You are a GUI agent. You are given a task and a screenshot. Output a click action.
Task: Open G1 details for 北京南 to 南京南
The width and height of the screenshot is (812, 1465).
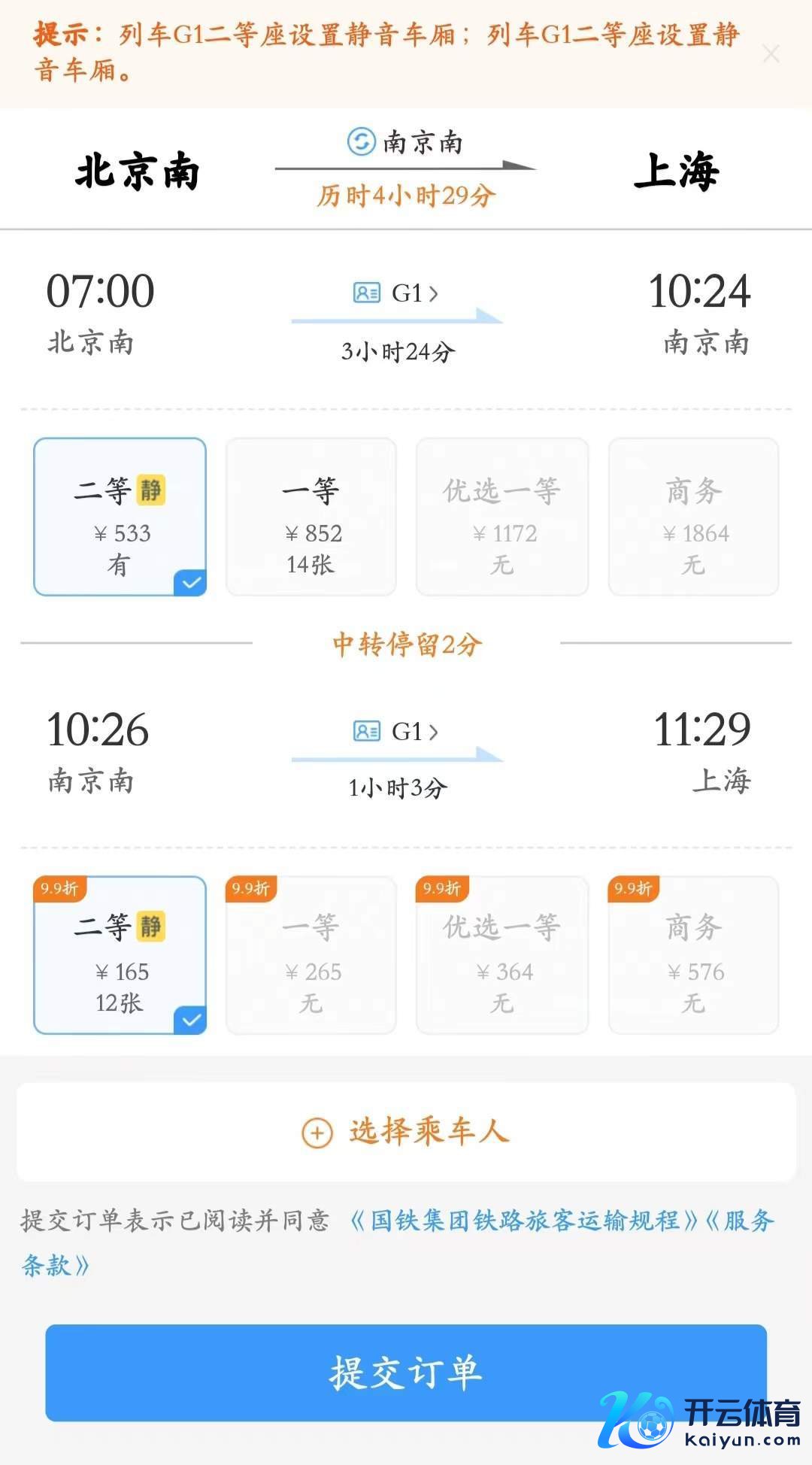coord(396,293)
